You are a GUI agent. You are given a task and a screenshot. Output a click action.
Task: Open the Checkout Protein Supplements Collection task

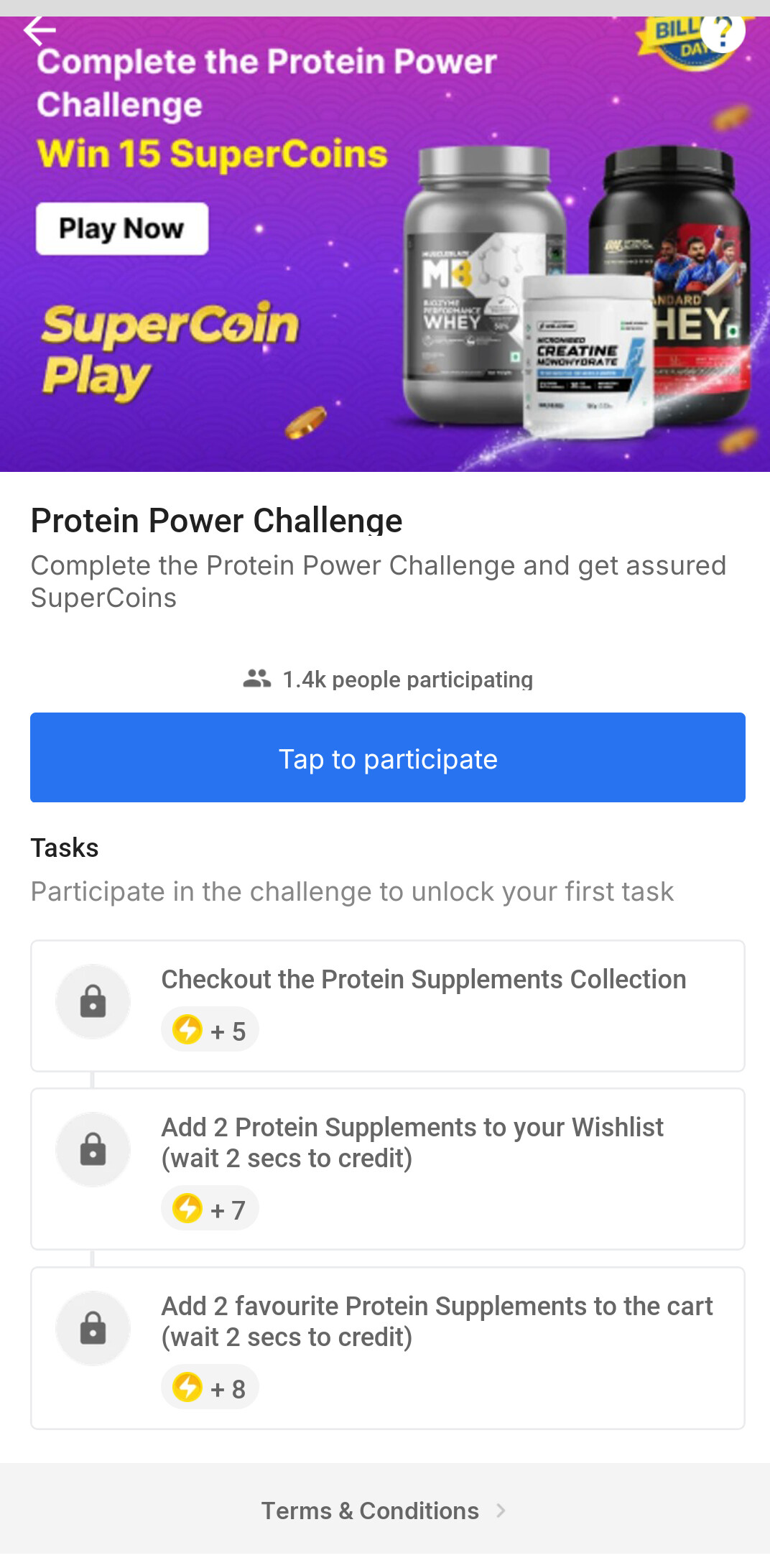388,1006
